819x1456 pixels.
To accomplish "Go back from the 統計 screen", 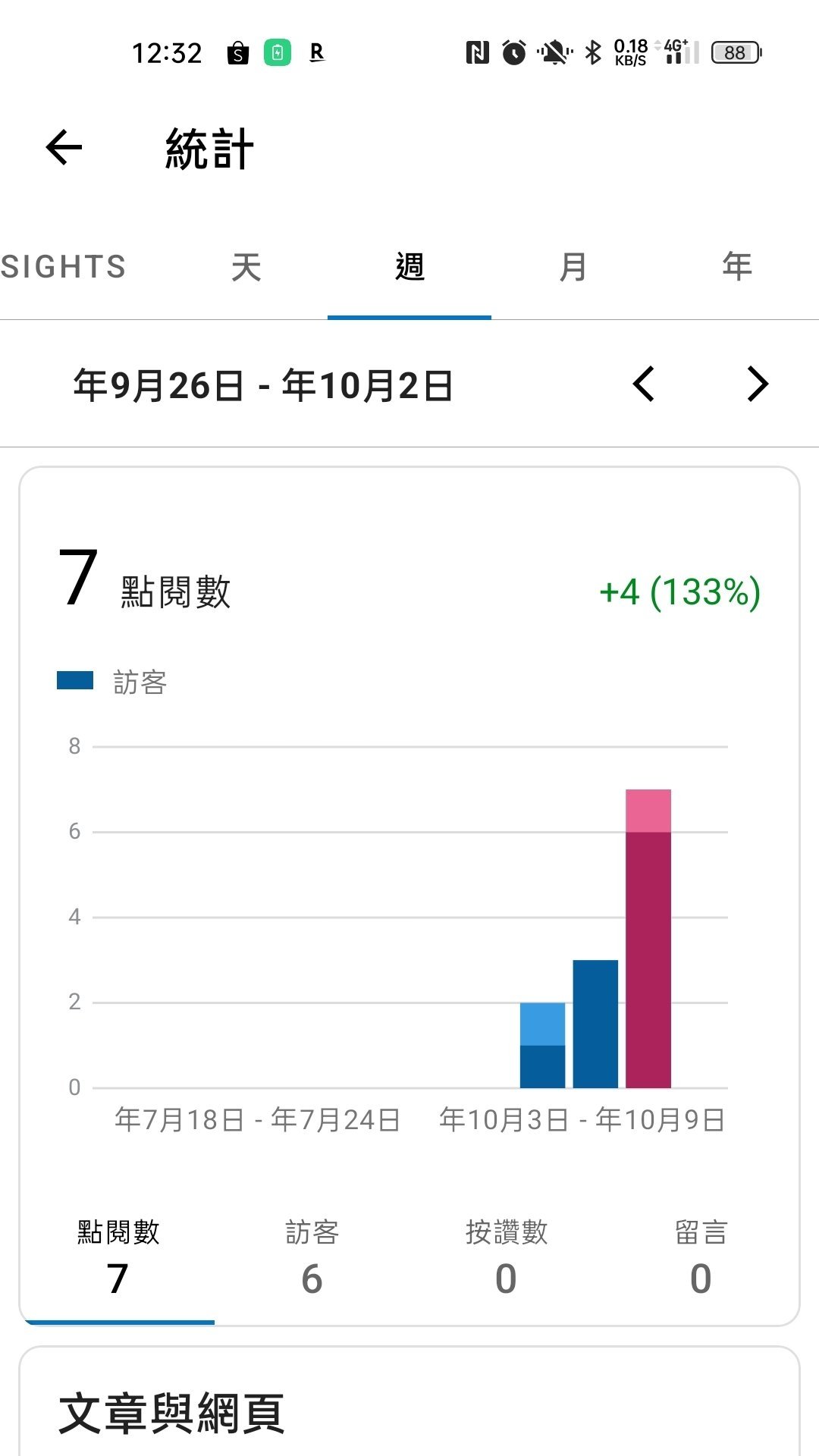I will tap(64, 147).
